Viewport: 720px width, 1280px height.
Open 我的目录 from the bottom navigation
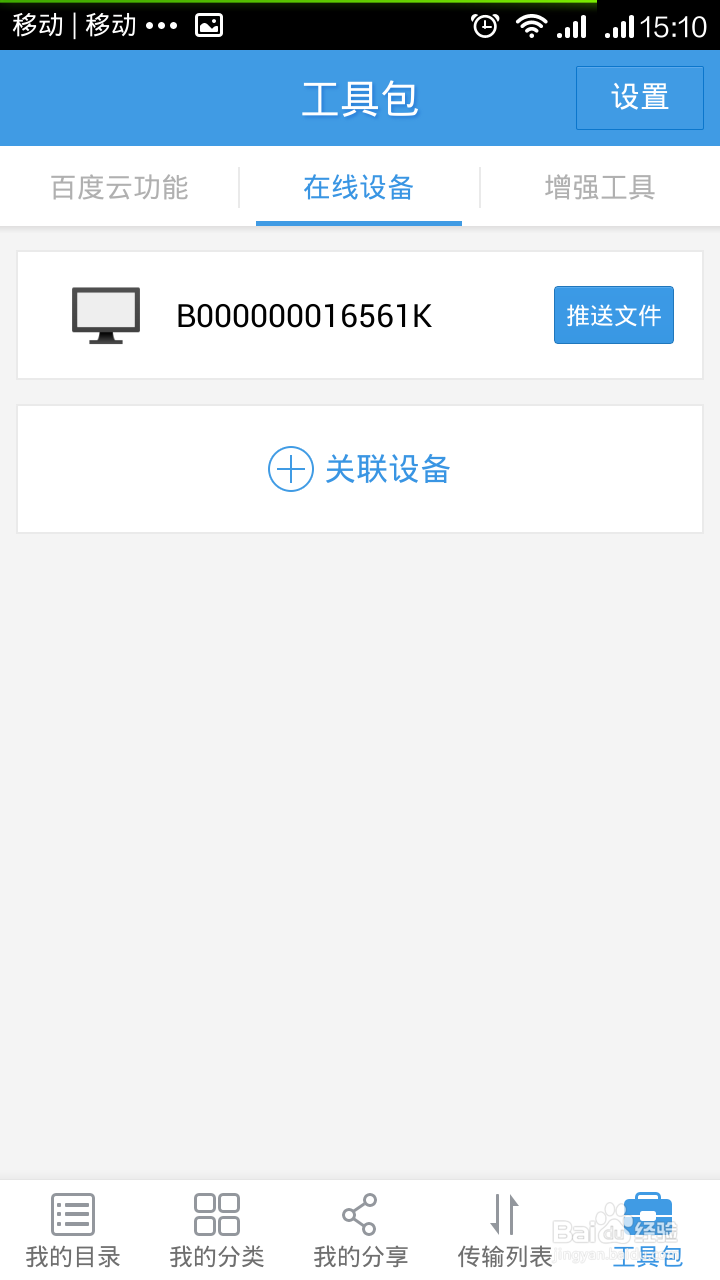[72, 1228]
